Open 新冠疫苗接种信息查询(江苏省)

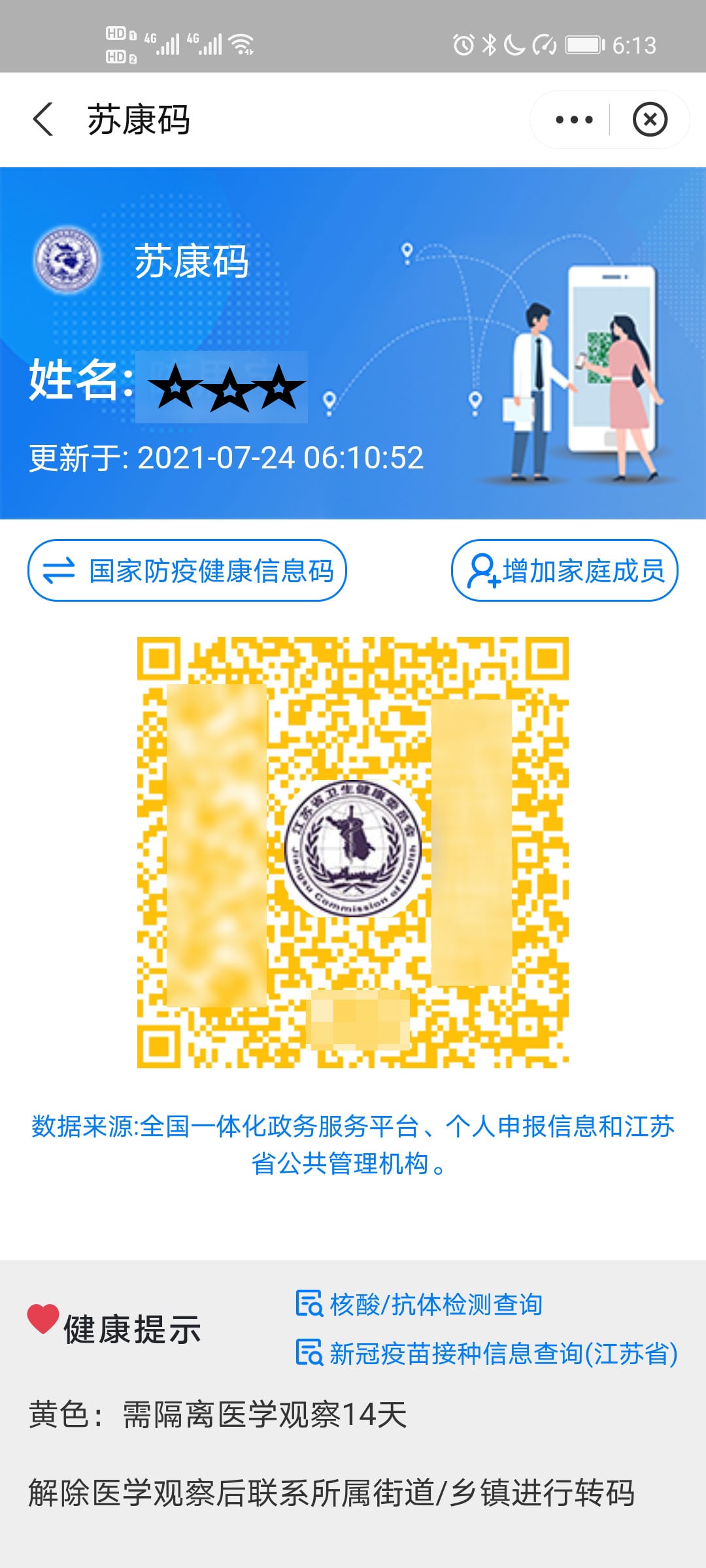point(487,1352)
